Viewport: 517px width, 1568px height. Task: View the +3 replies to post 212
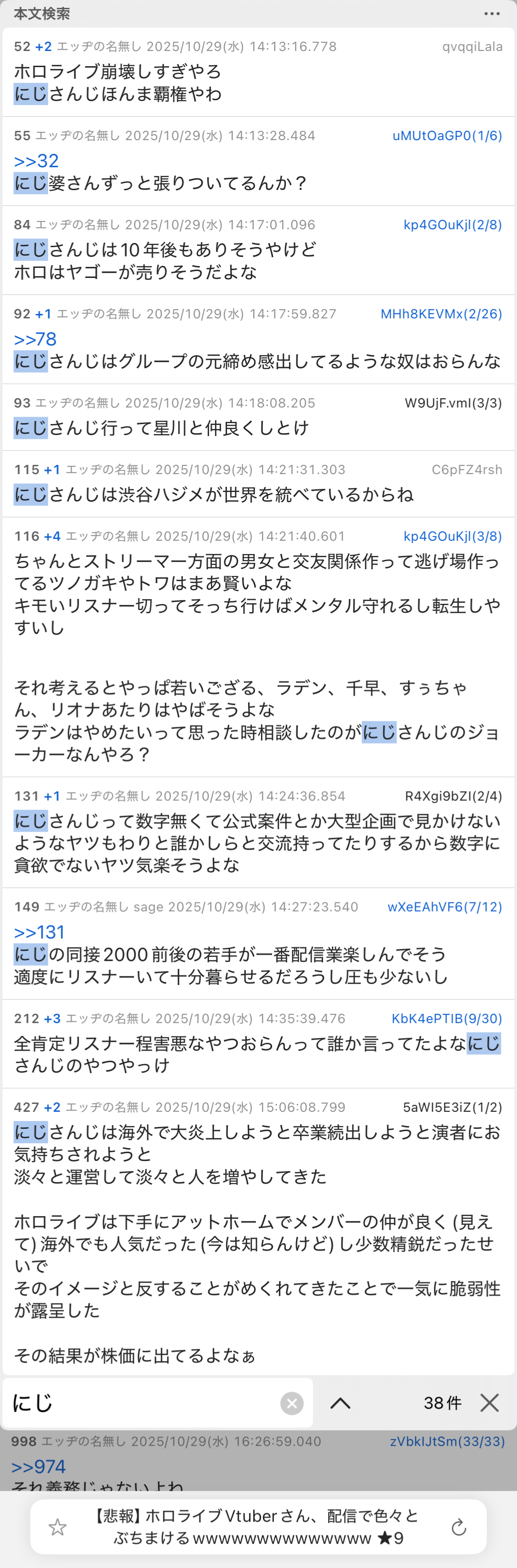pos(52,1019)
